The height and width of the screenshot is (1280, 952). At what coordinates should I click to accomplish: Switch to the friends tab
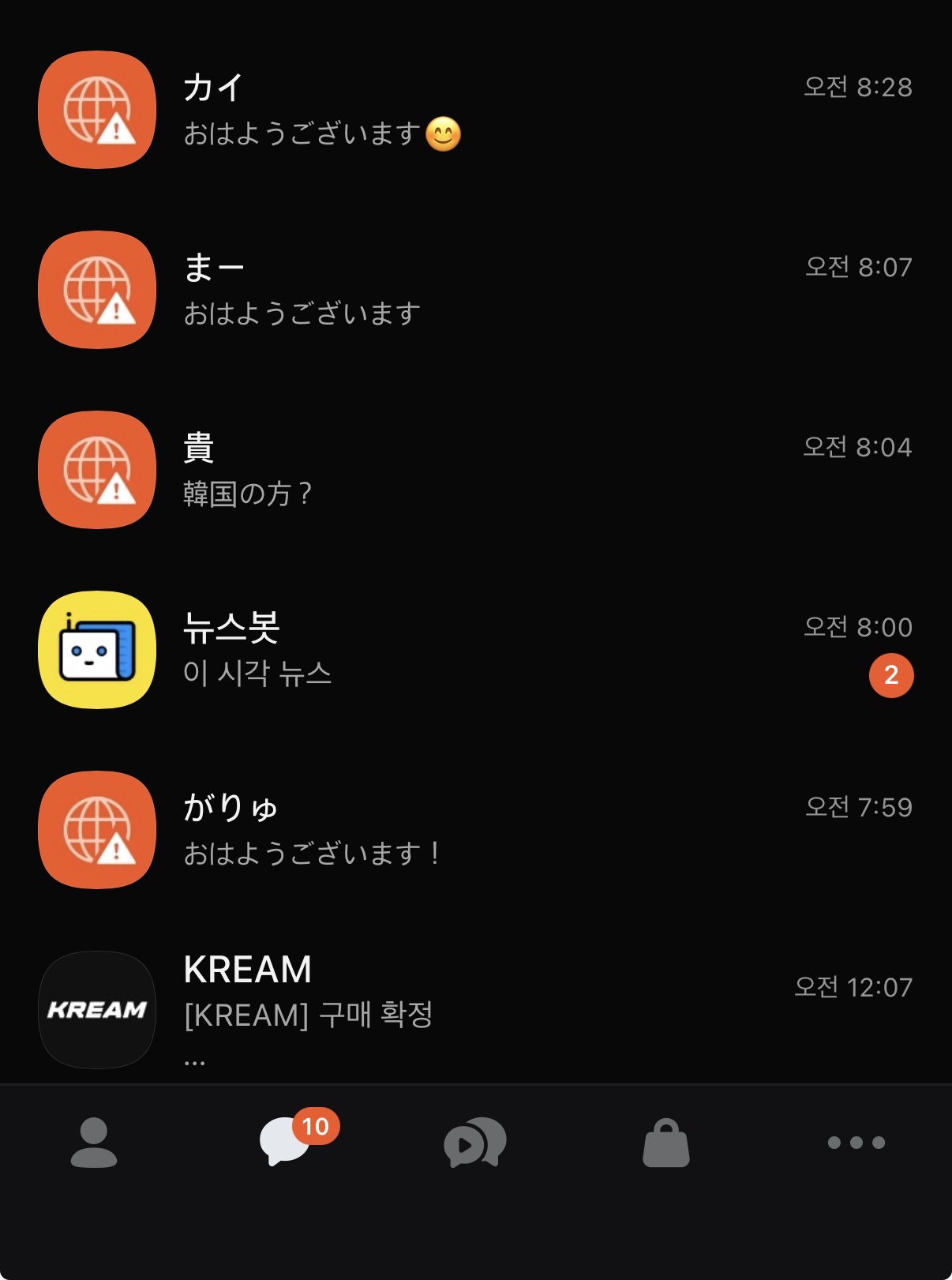94,1143
